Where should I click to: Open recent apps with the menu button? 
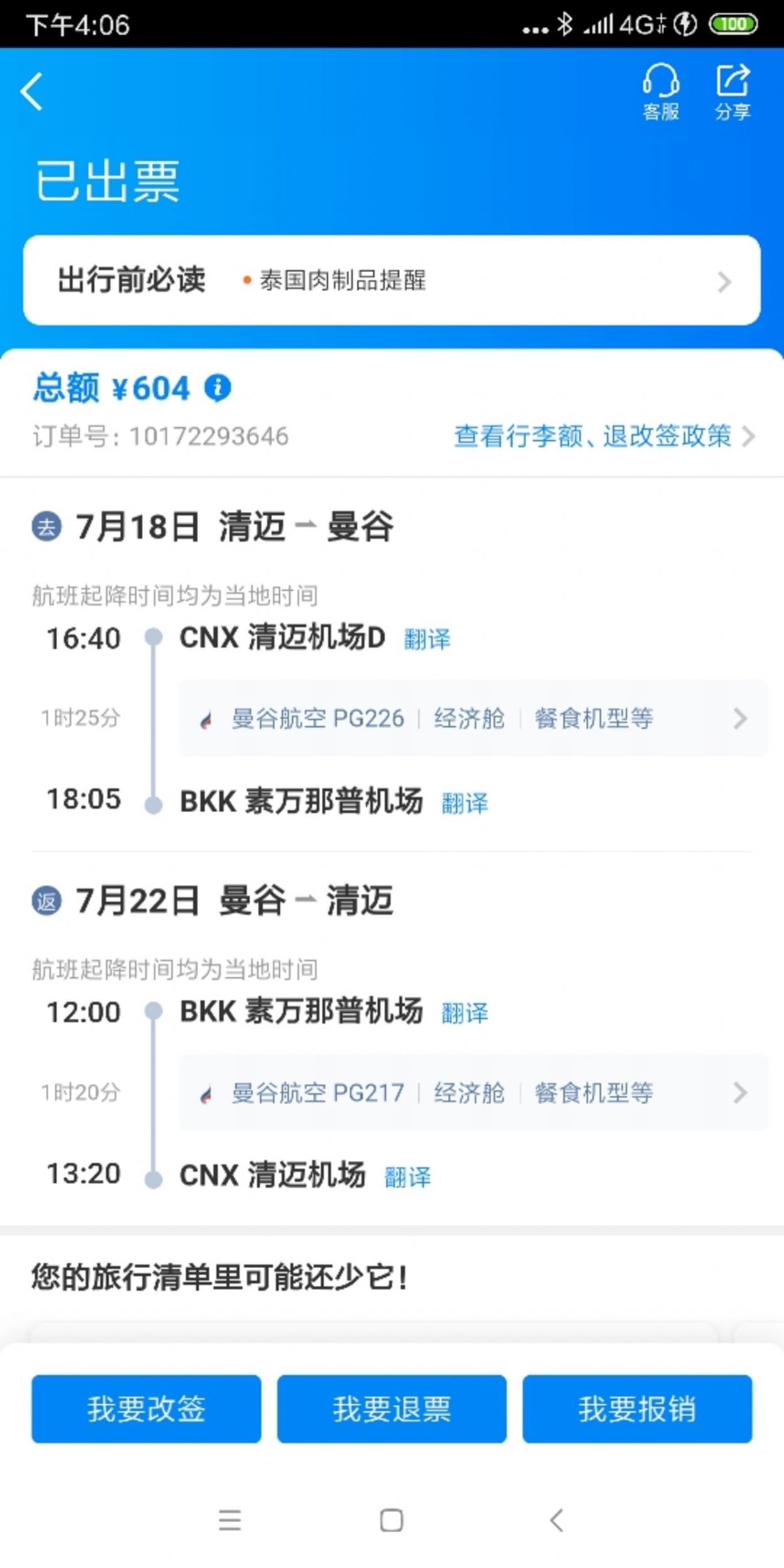(230, 1520)
